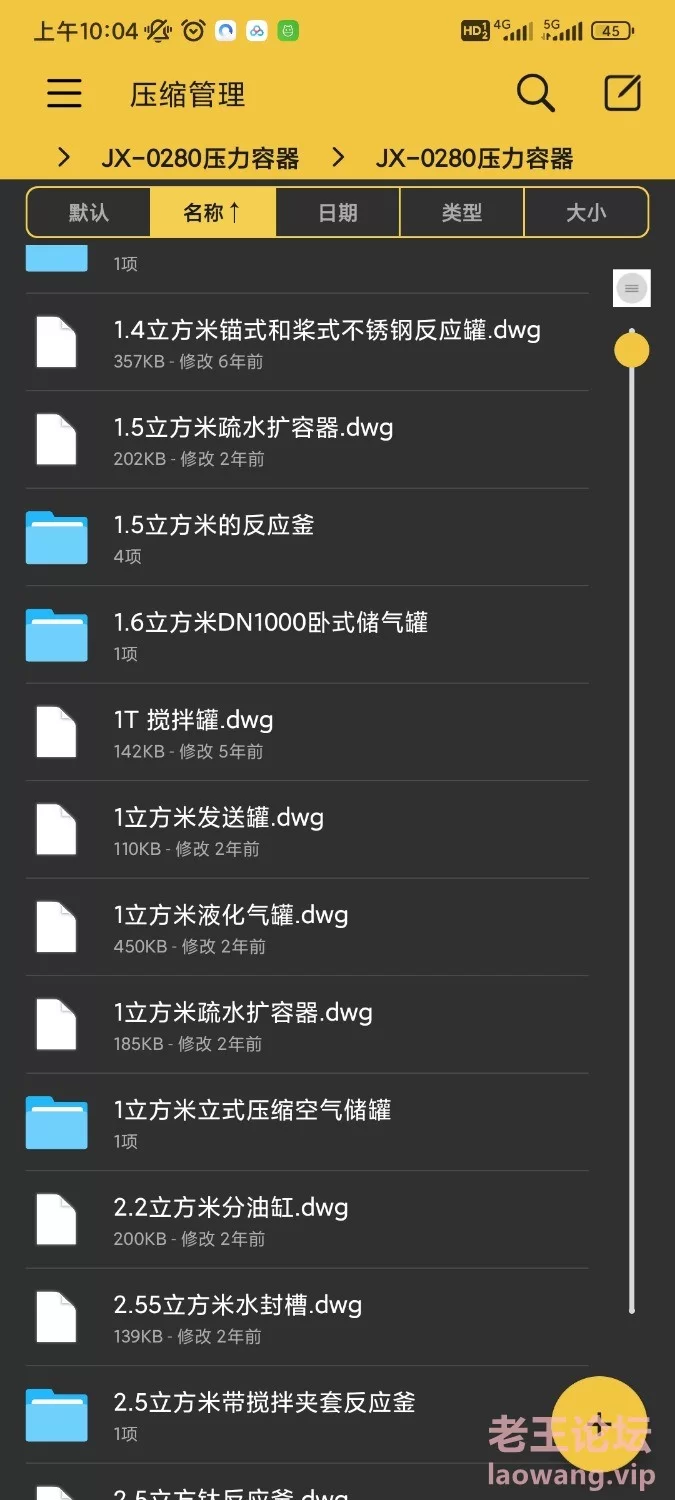Open 2.55立方米水封槽.dwg

point(307,1318)
